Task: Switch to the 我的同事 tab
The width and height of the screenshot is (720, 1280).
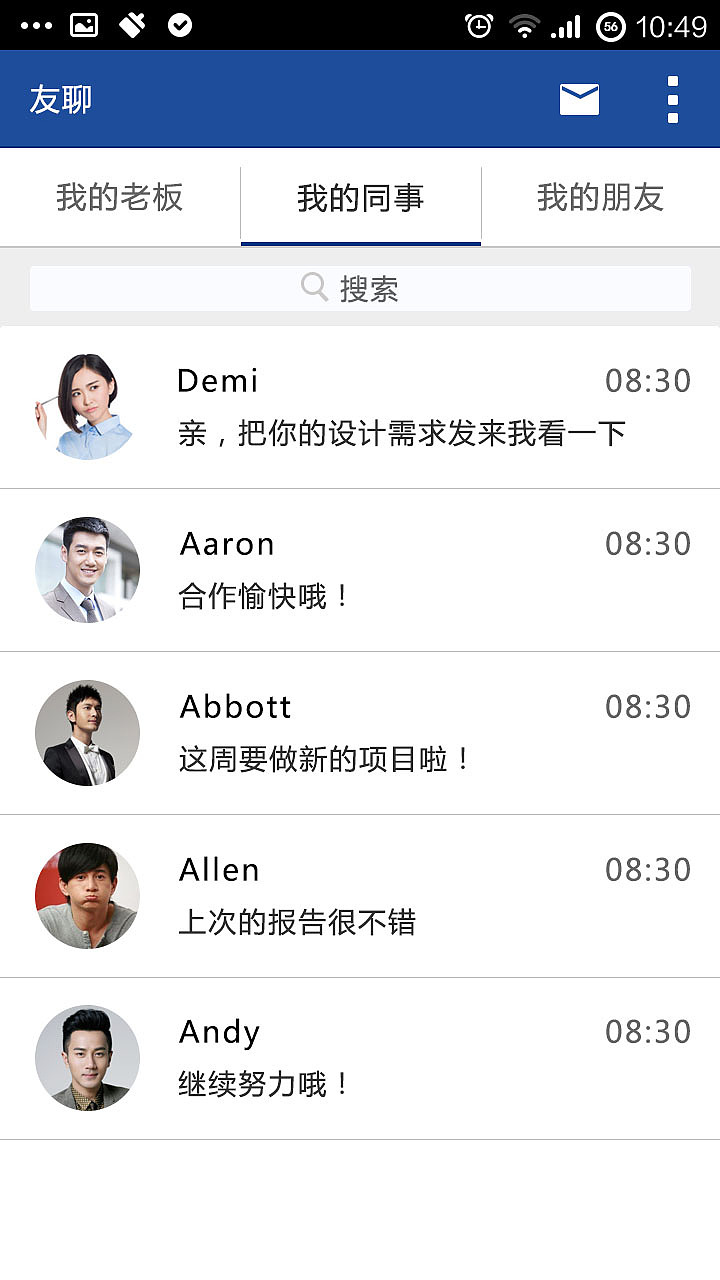Action: point(360,197)
